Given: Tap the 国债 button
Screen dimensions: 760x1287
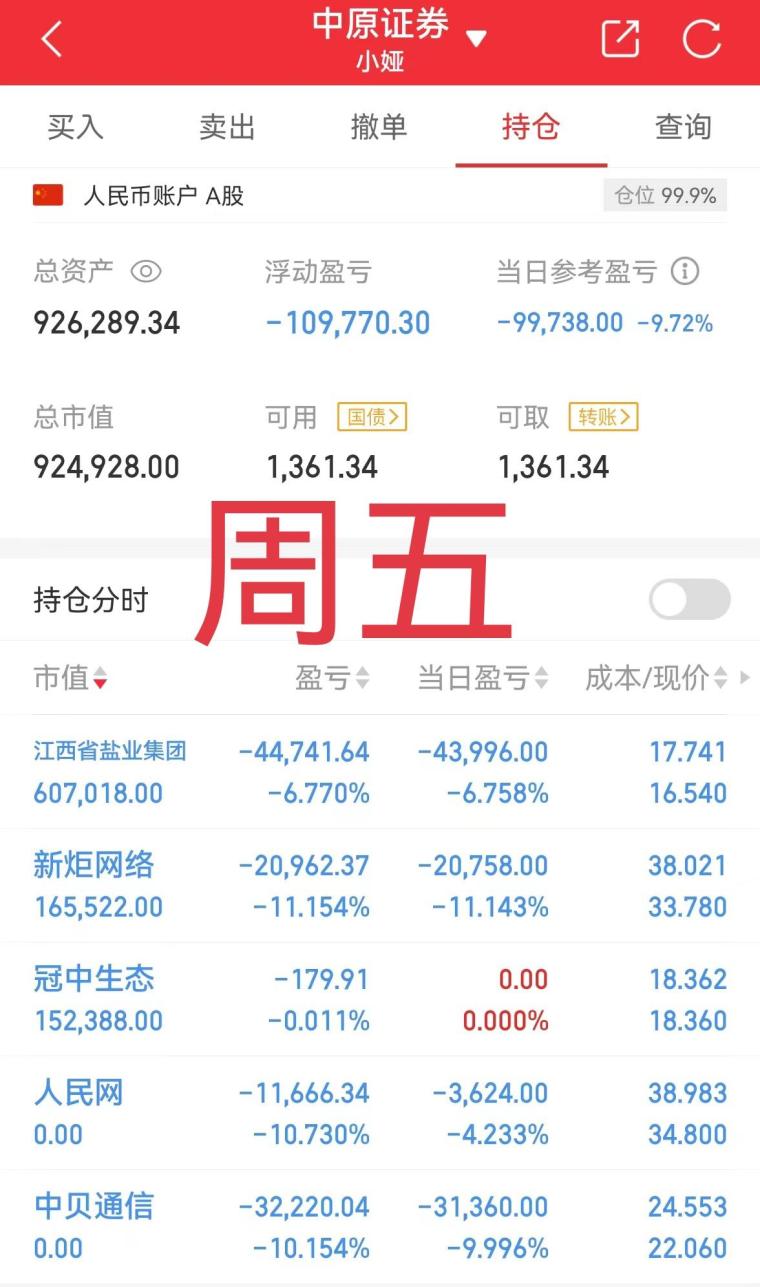Looking at the screenshot, I should (x=372, y=417).
